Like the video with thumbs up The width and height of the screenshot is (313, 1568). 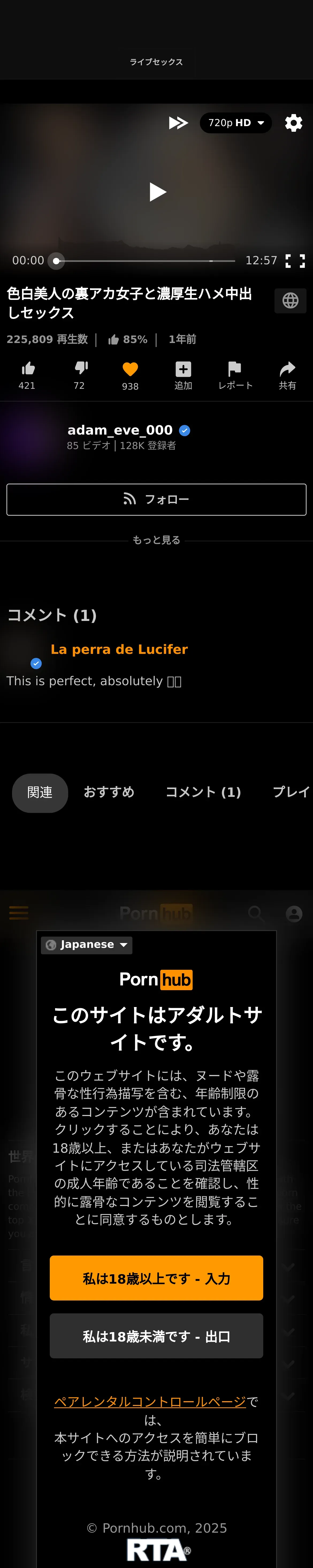pyautogui.click(x=27, y=375)
